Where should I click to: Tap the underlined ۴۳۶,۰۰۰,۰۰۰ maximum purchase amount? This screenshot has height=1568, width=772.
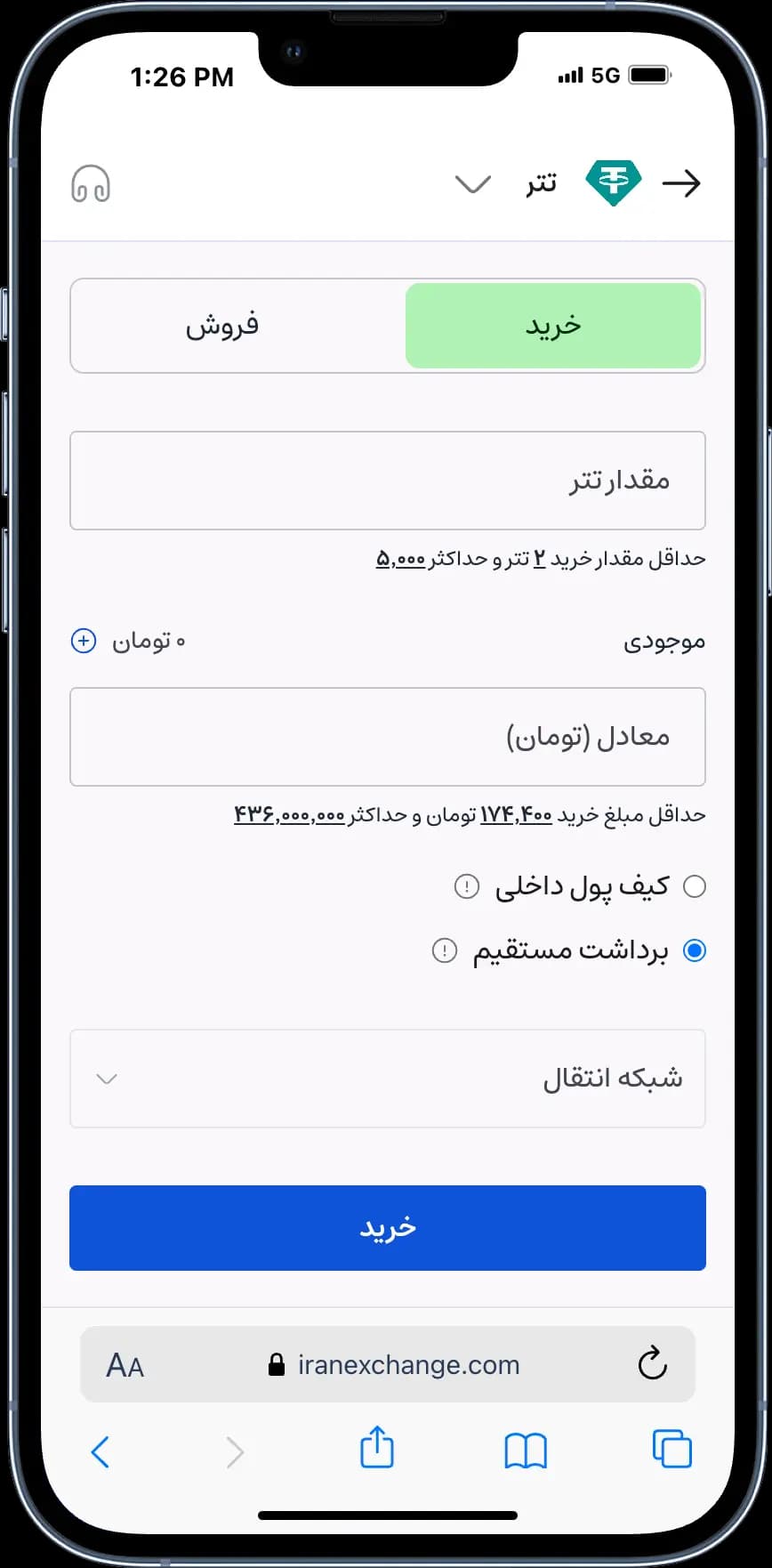[x=289, y=815]
